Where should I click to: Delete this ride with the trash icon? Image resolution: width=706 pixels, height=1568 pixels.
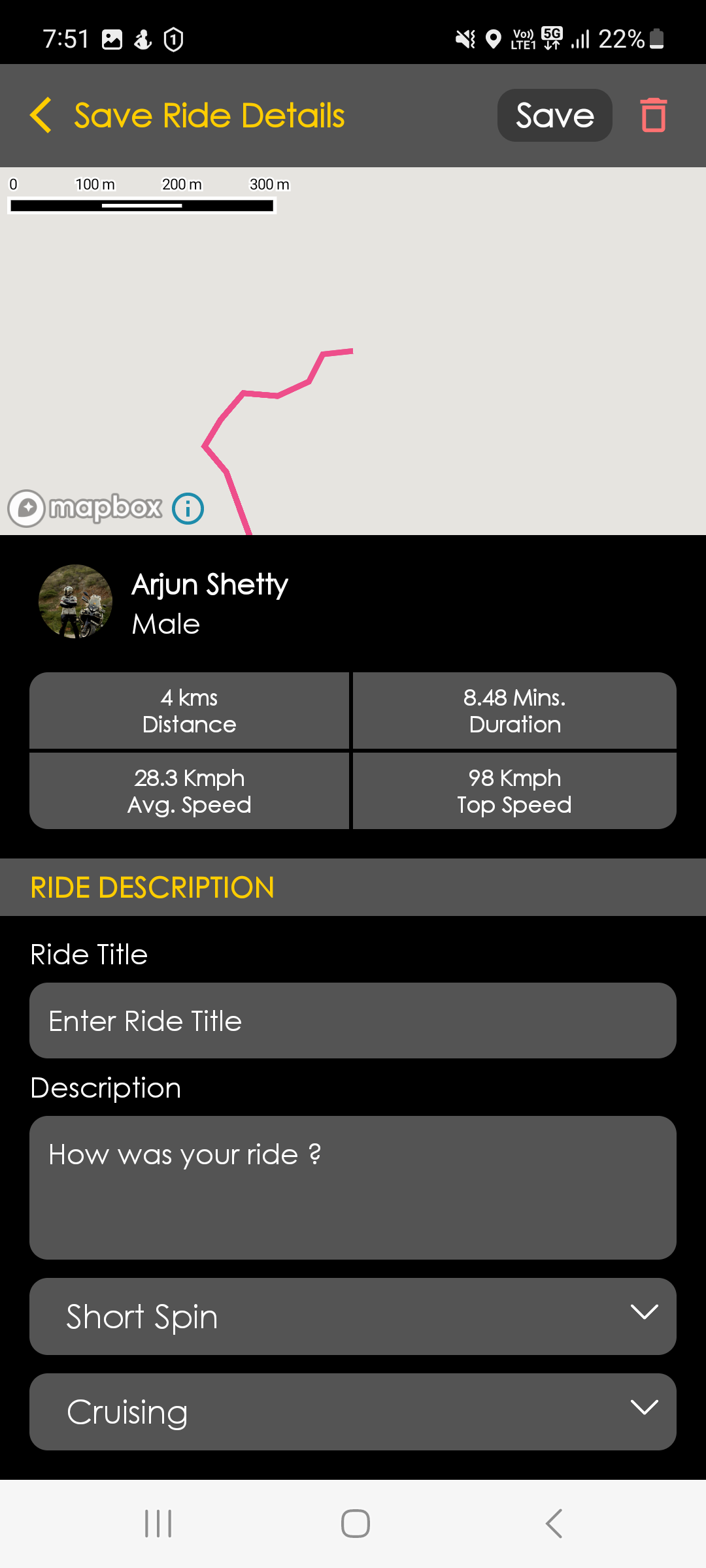tap(653, 116)
